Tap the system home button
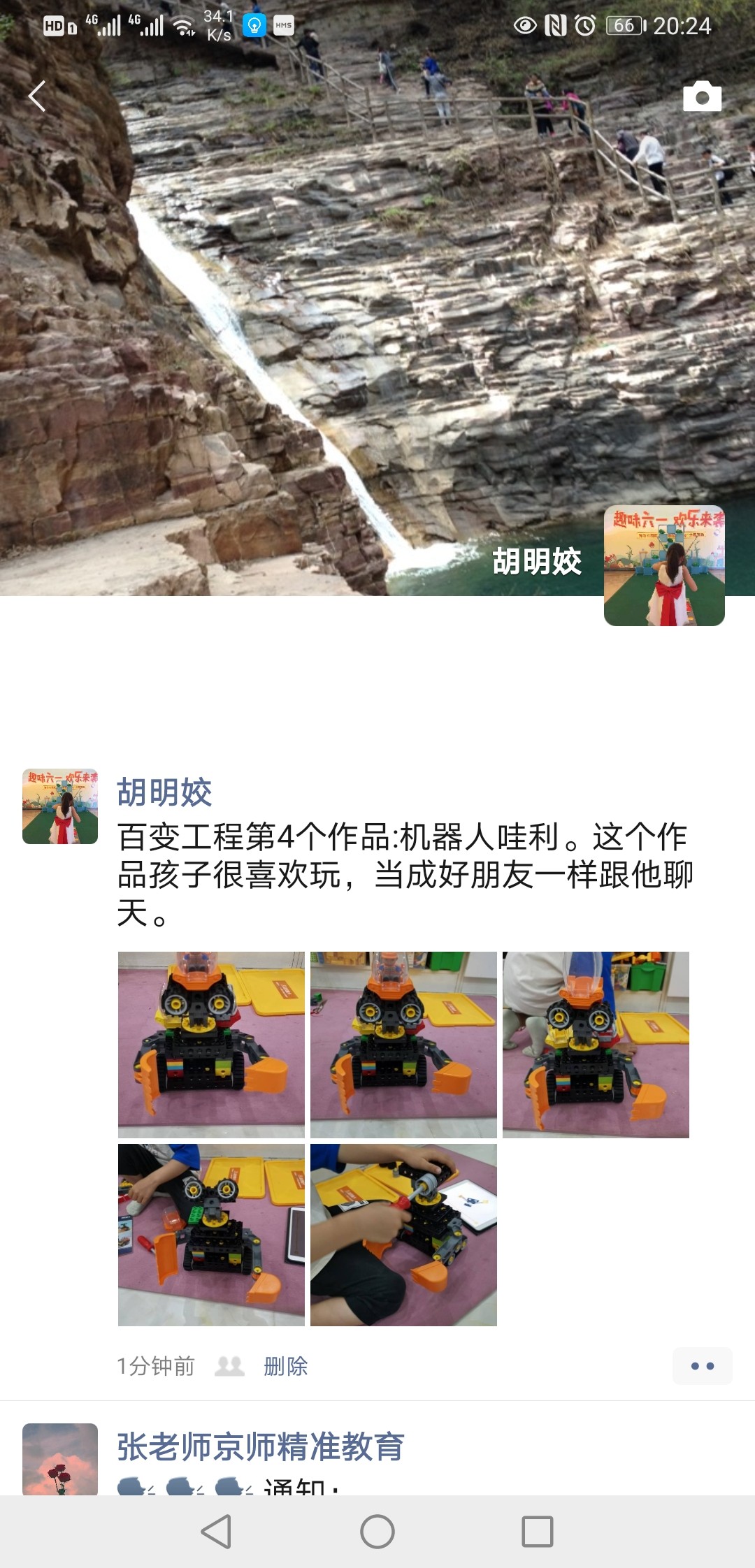The height and width of the screenshot is (1568, 755). coord(377,1532)
